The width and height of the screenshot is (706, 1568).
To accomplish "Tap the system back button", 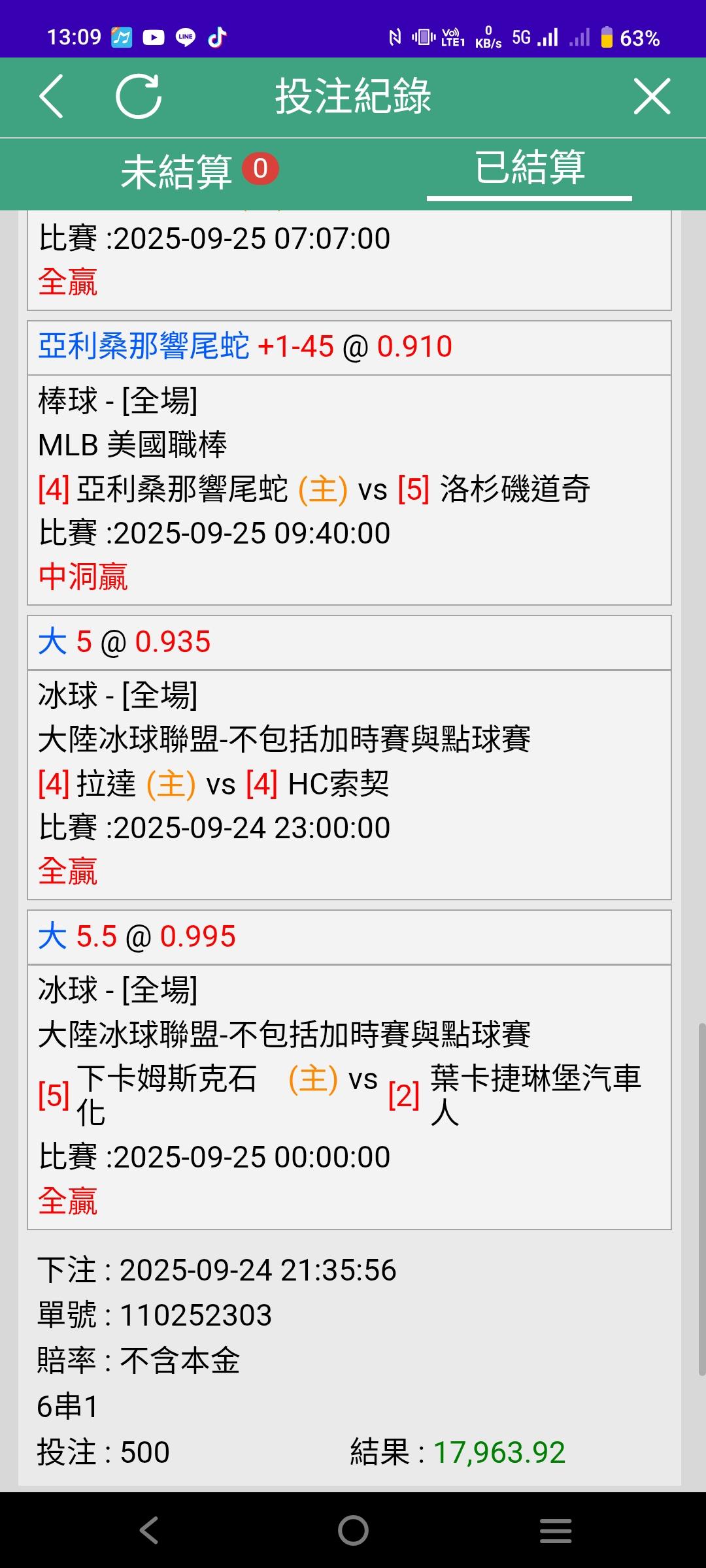I will point(150,1530).
